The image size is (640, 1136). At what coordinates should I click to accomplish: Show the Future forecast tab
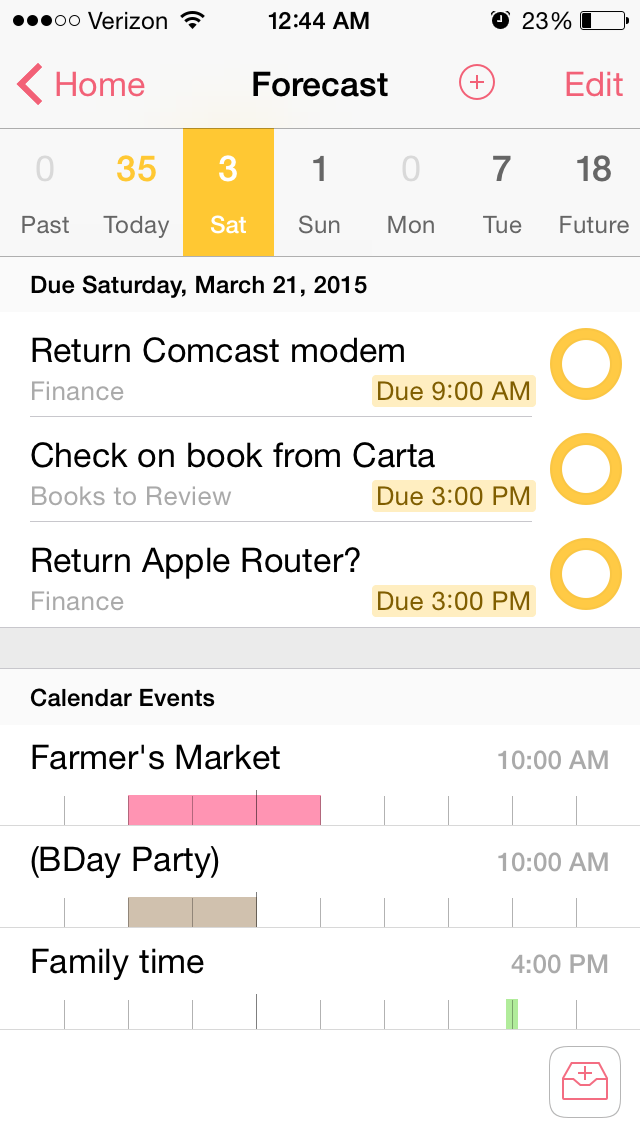594,193
